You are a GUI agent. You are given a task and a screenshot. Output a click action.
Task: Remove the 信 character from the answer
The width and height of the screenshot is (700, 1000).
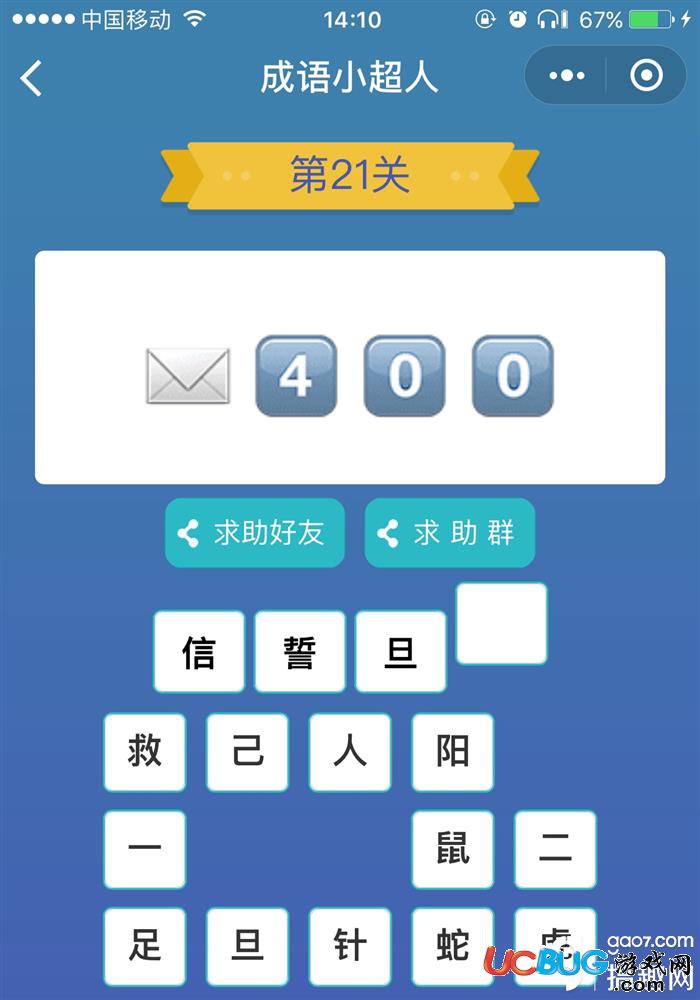tap(199, 652)
